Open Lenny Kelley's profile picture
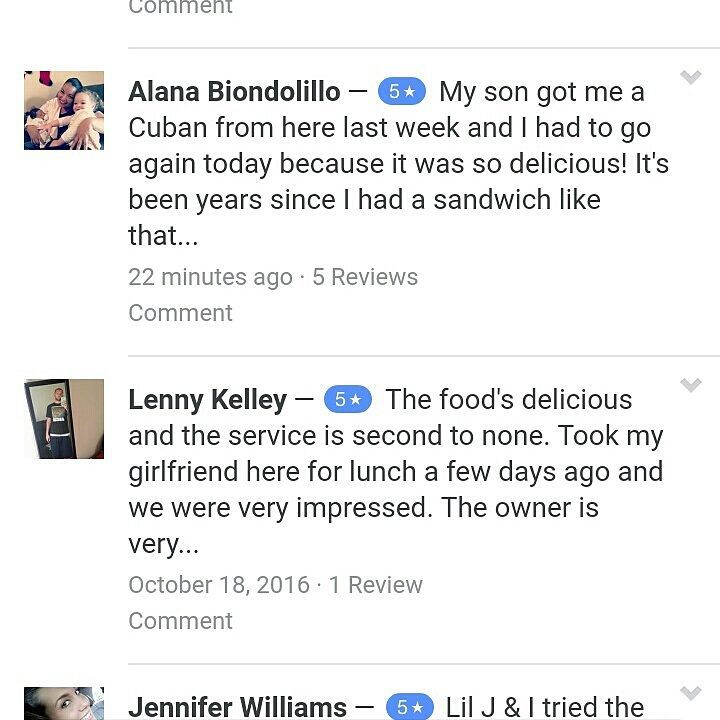The image size is (720, 720). (x=64, y=418)
